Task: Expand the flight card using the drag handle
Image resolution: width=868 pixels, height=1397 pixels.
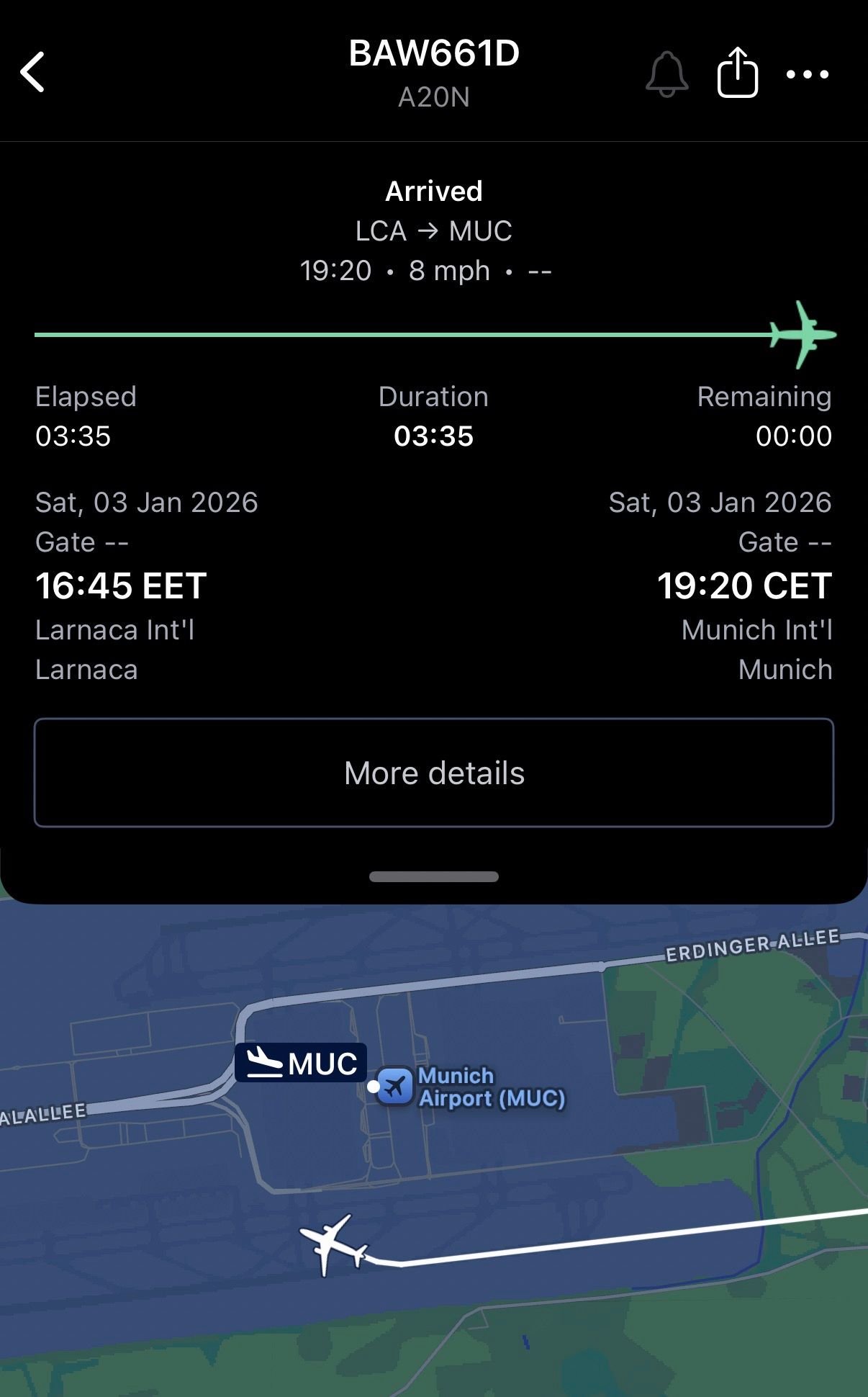Action: (434, 877)
